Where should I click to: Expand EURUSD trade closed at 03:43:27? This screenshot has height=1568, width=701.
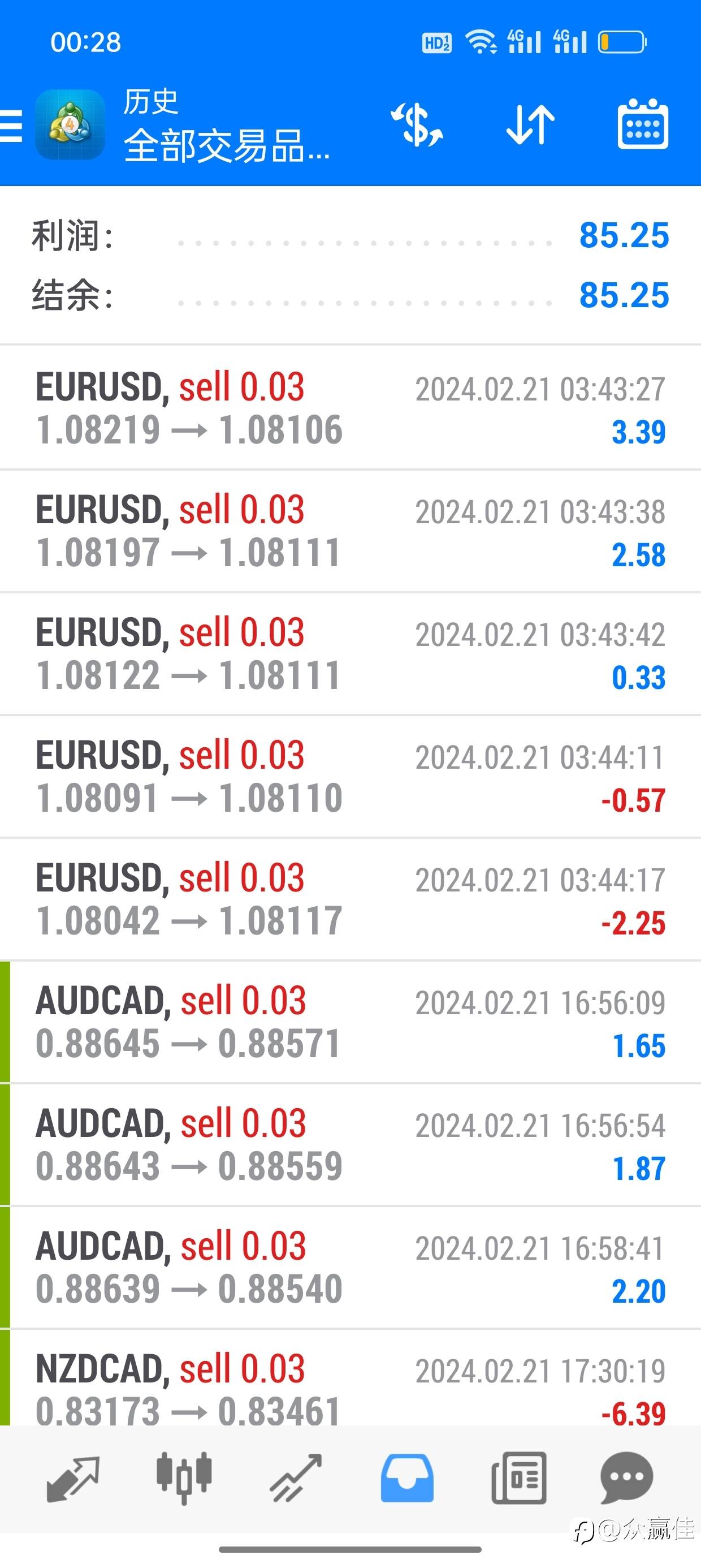pos(350,408)
